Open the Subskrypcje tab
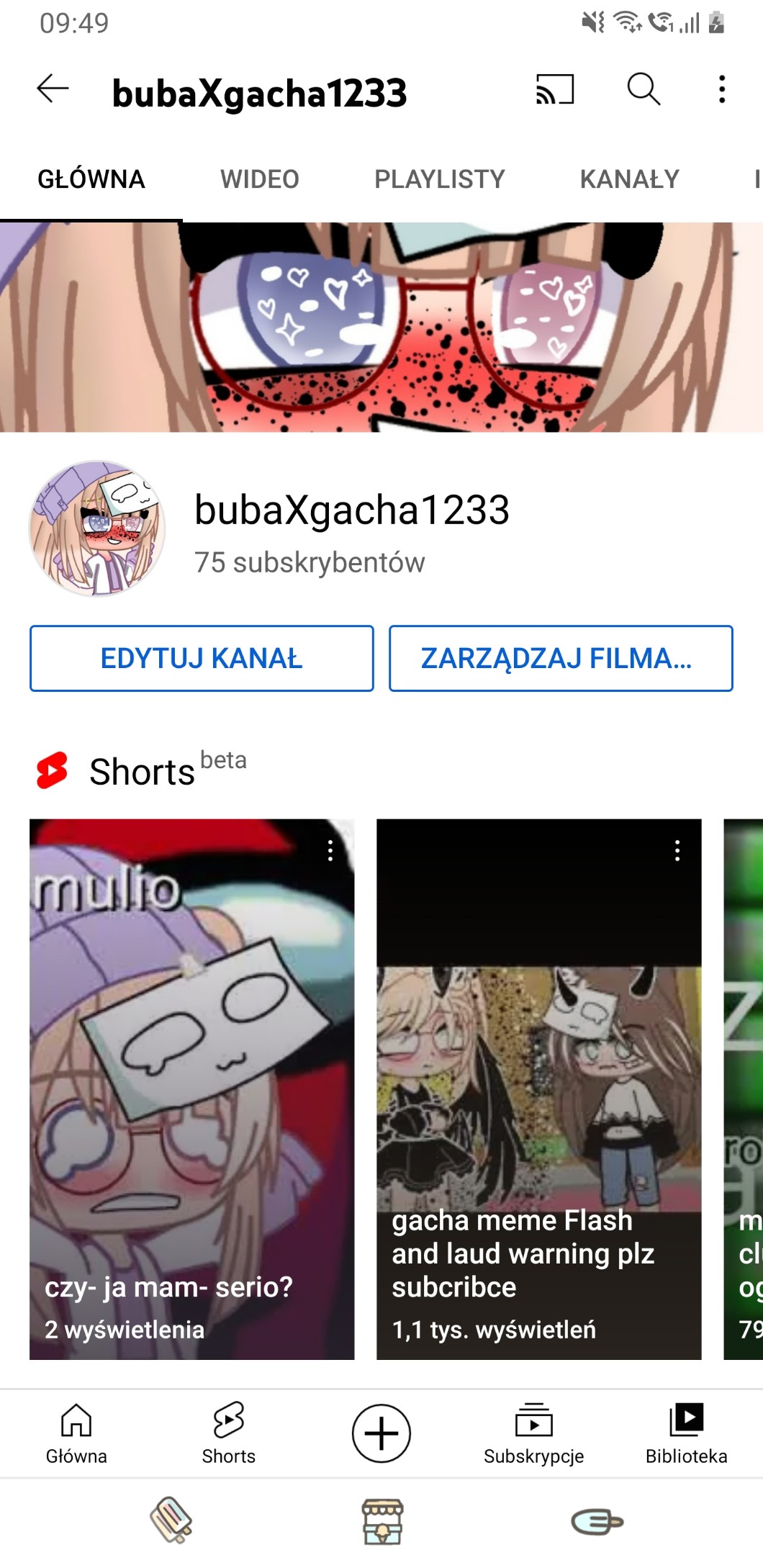763x1568 pixels. [533, 1433]
